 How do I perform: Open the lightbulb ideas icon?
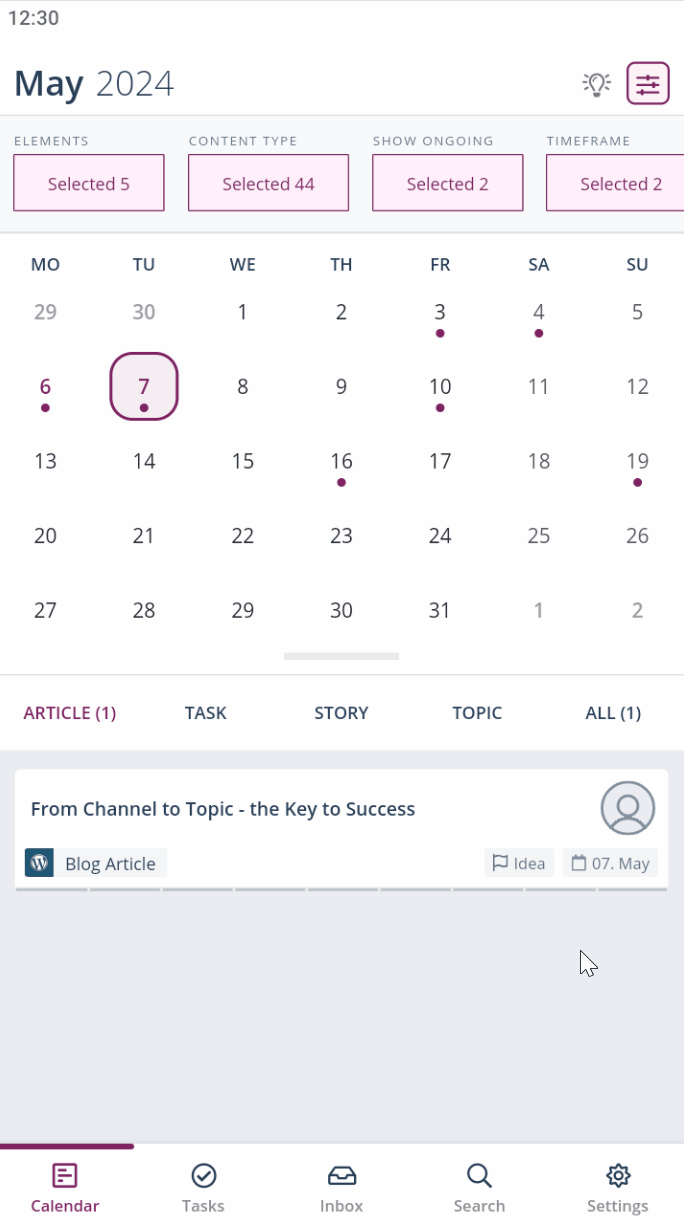[x=596, y=84]
